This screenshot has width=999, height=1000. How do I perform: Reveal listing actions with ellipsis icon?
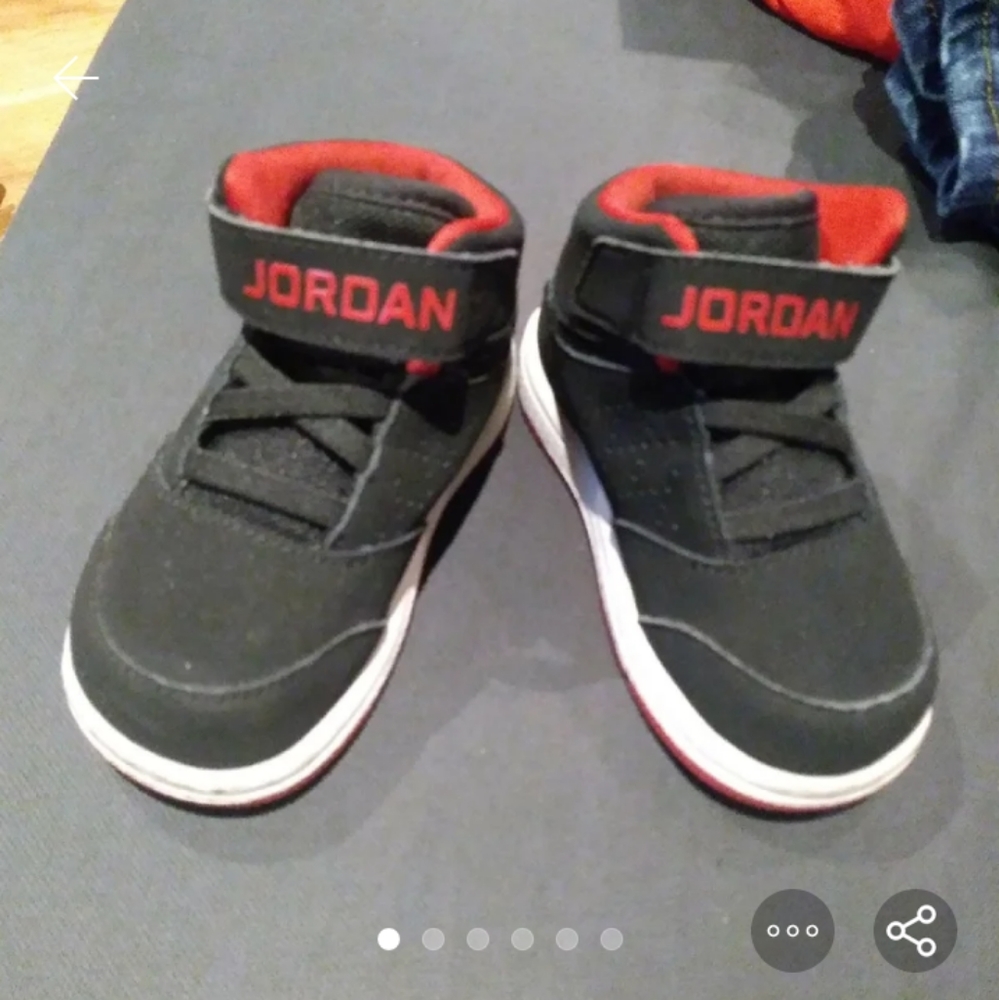coord(792,932)
